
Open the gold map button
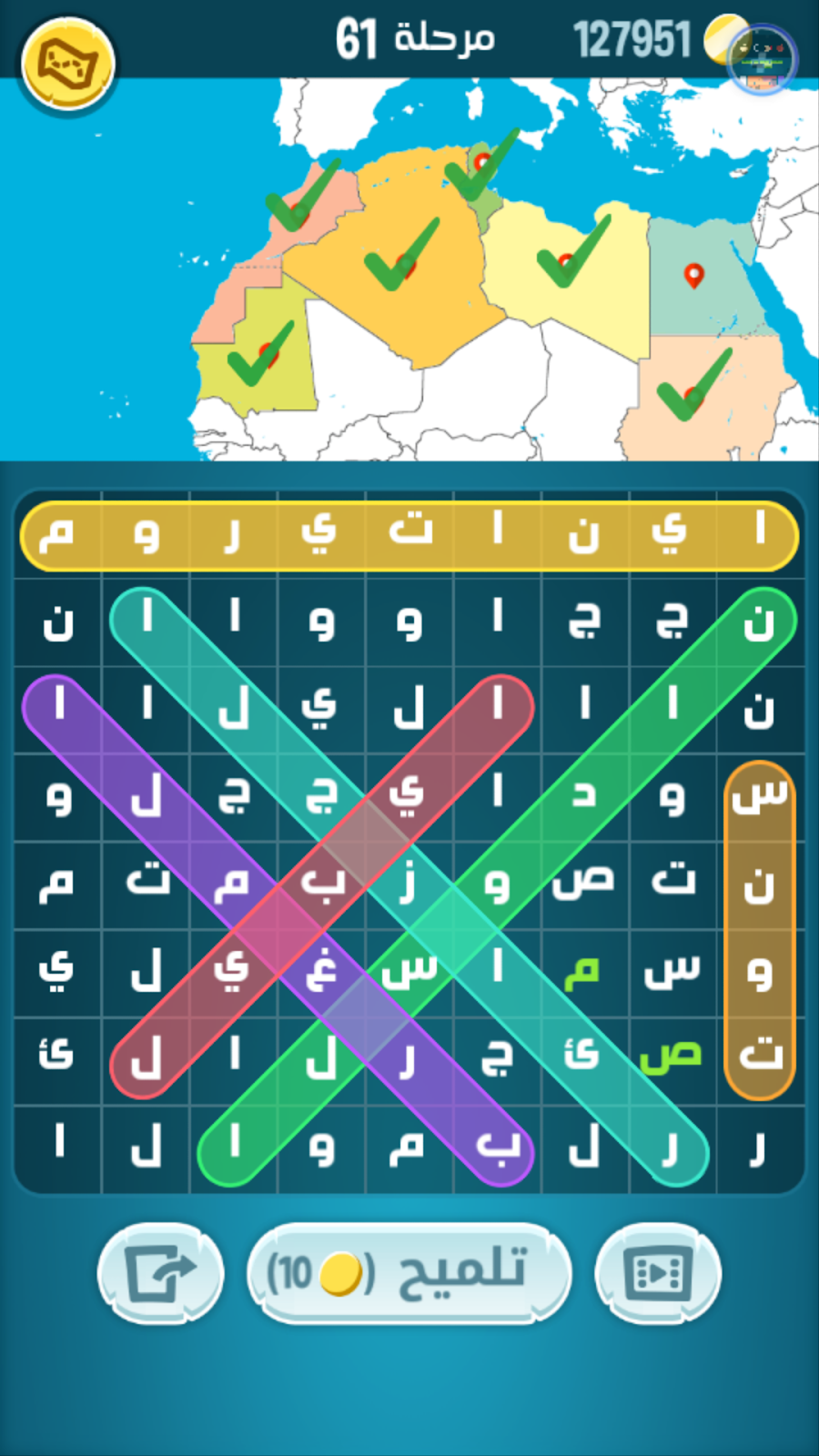pyautogui.click(x=68, y=65)
